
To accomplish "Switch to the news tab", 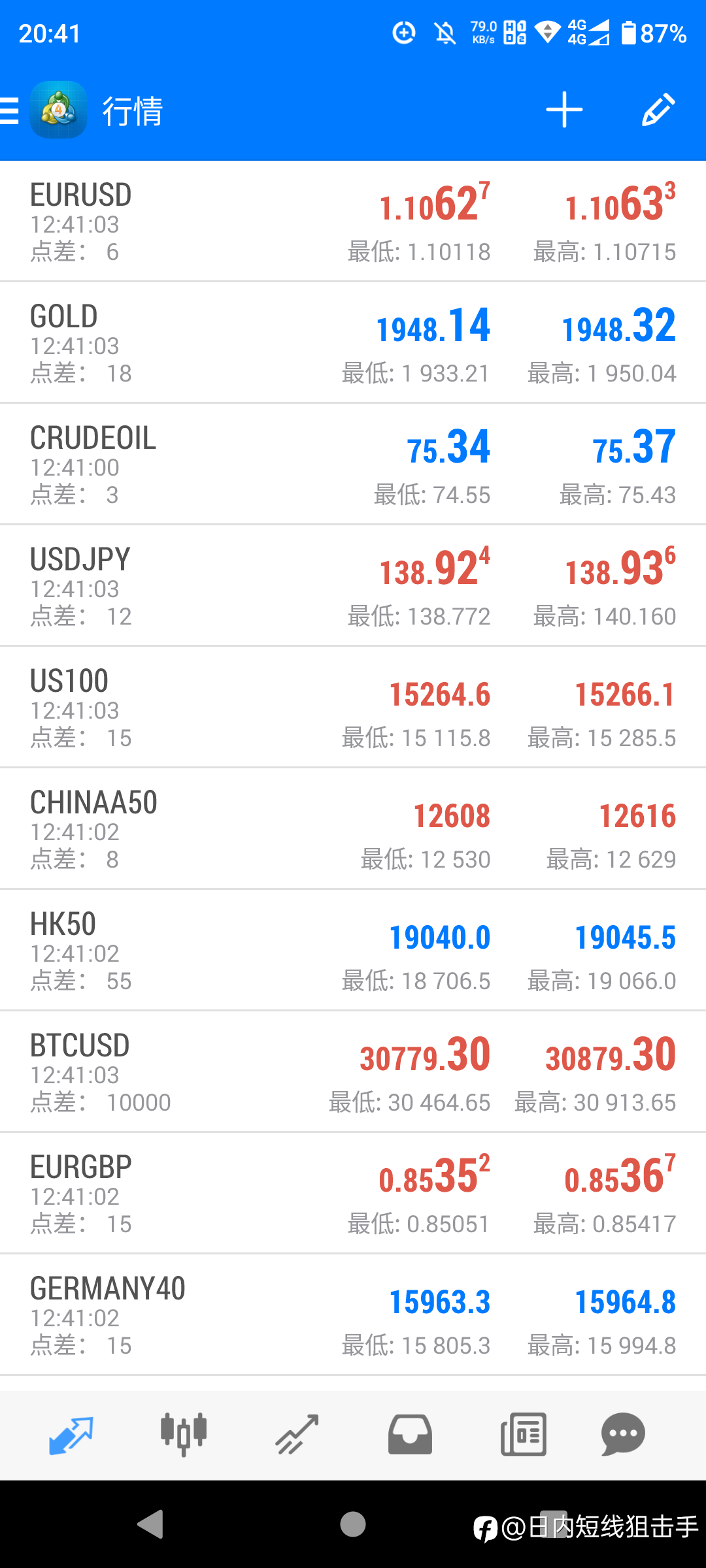I will pos(523,1435).
